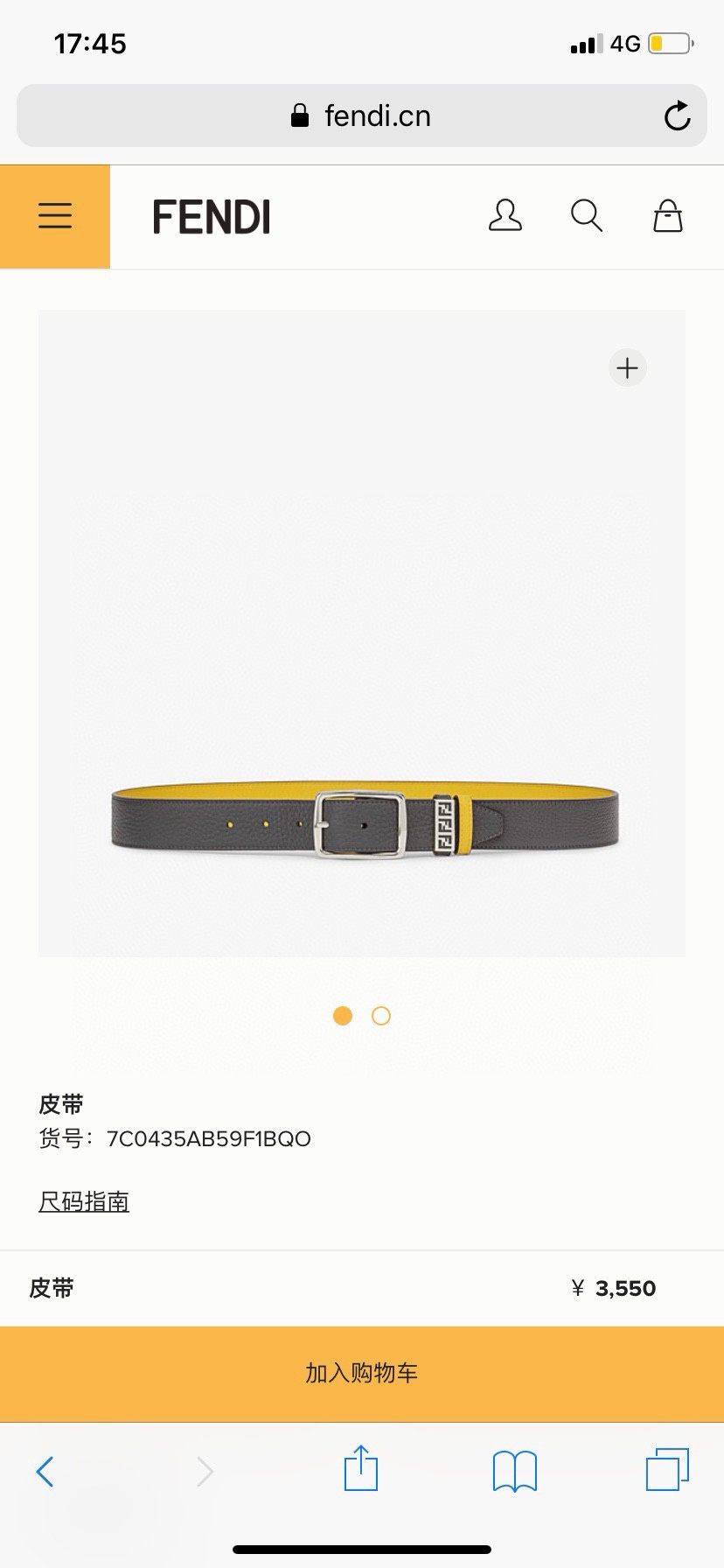Screen dimensions: 724x1568
Task: Open the hamburger navigation menu
Action: click(x=54, y=215)
